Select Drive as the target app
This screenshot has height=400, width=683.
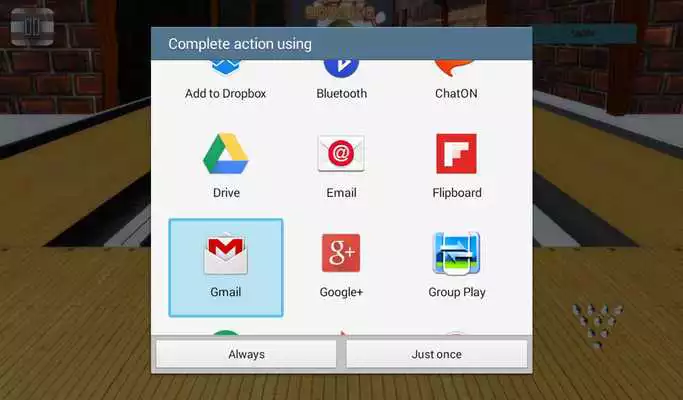[226, 166]
